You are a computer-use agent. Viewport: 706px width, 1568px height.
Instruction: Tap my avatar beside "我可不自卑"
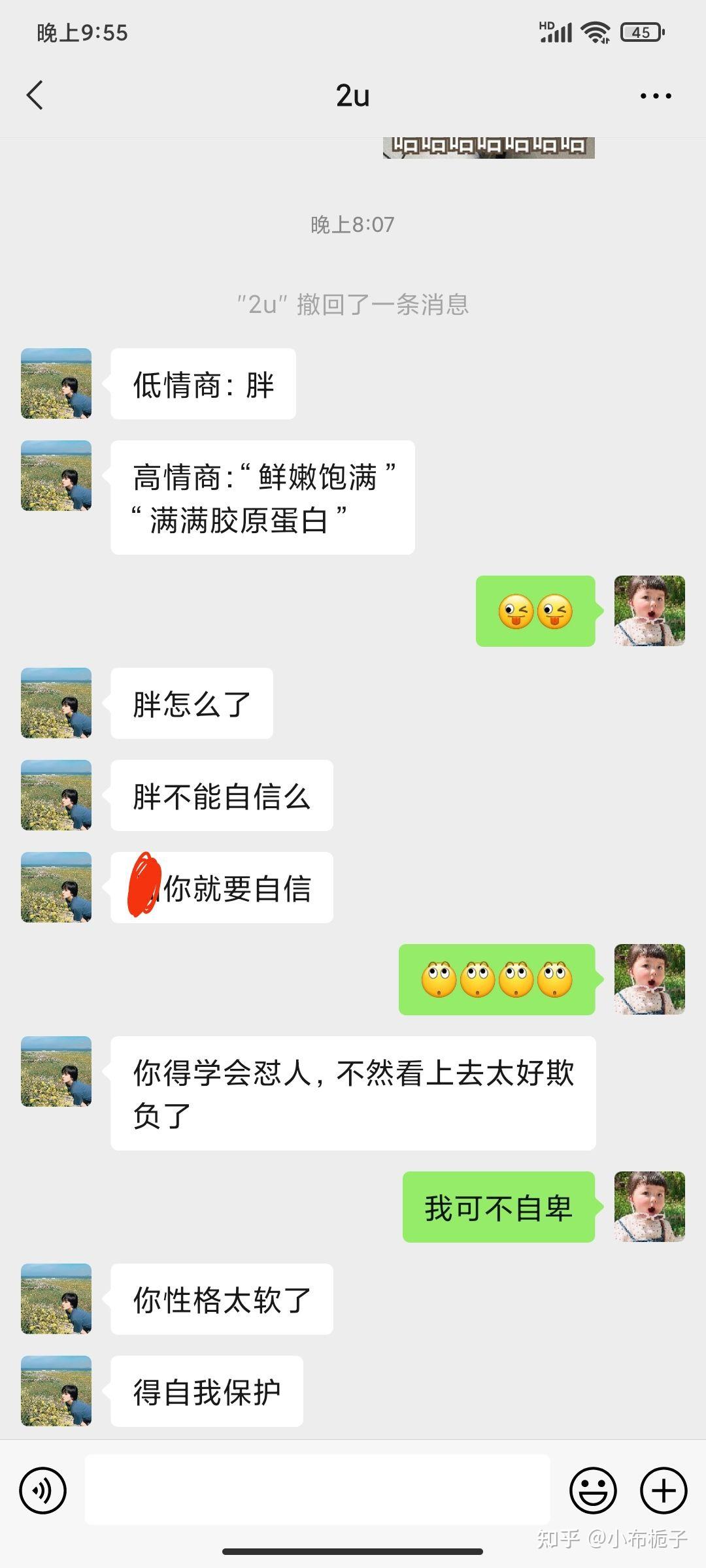click(x=649, y=1207)
